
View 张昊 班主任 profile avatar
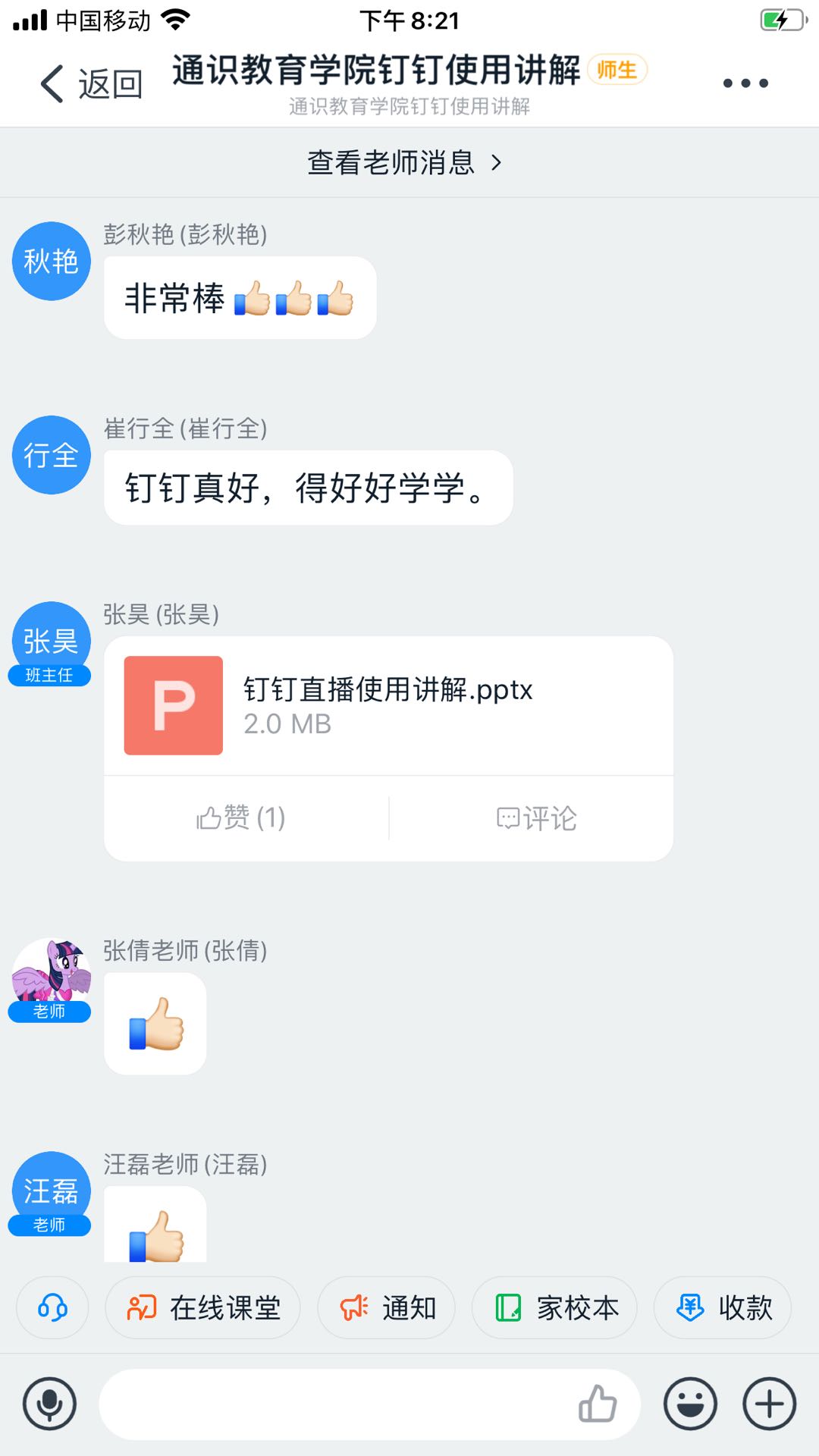tap(51, 641)
